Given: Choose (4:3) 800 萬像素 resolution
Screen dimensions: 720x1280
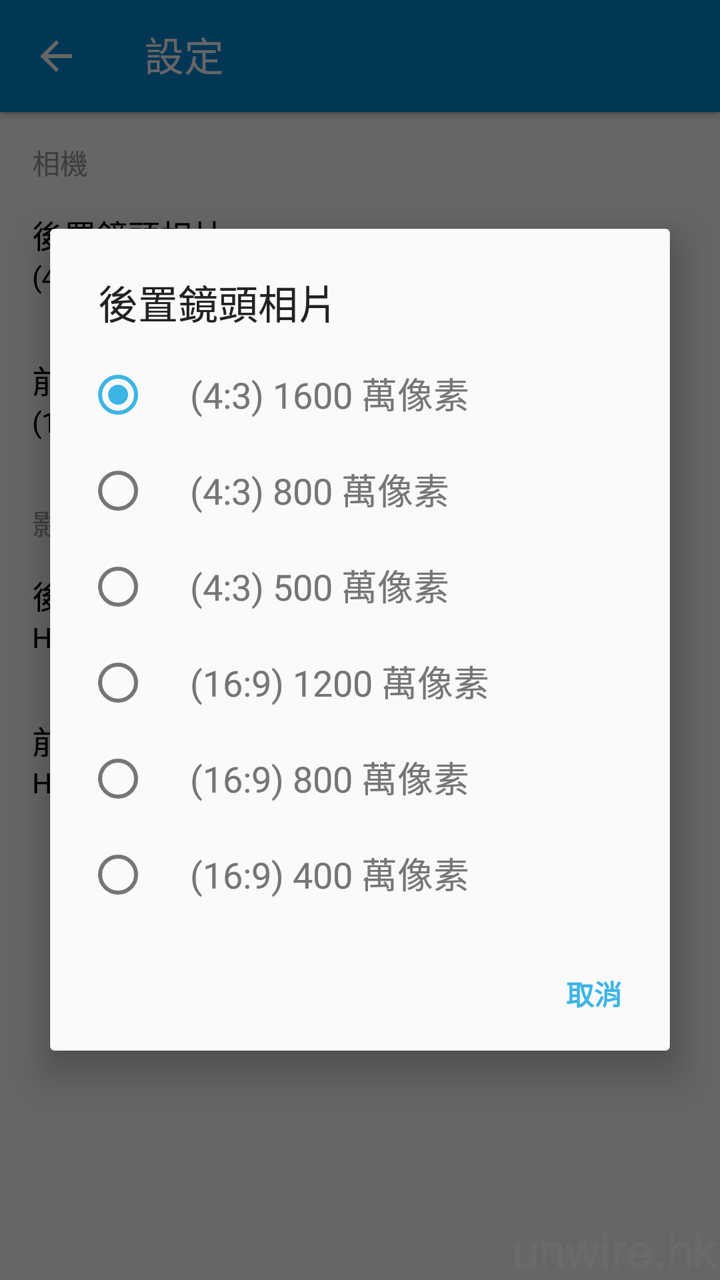Looking at the screenshot, I should tap(118, 491).
